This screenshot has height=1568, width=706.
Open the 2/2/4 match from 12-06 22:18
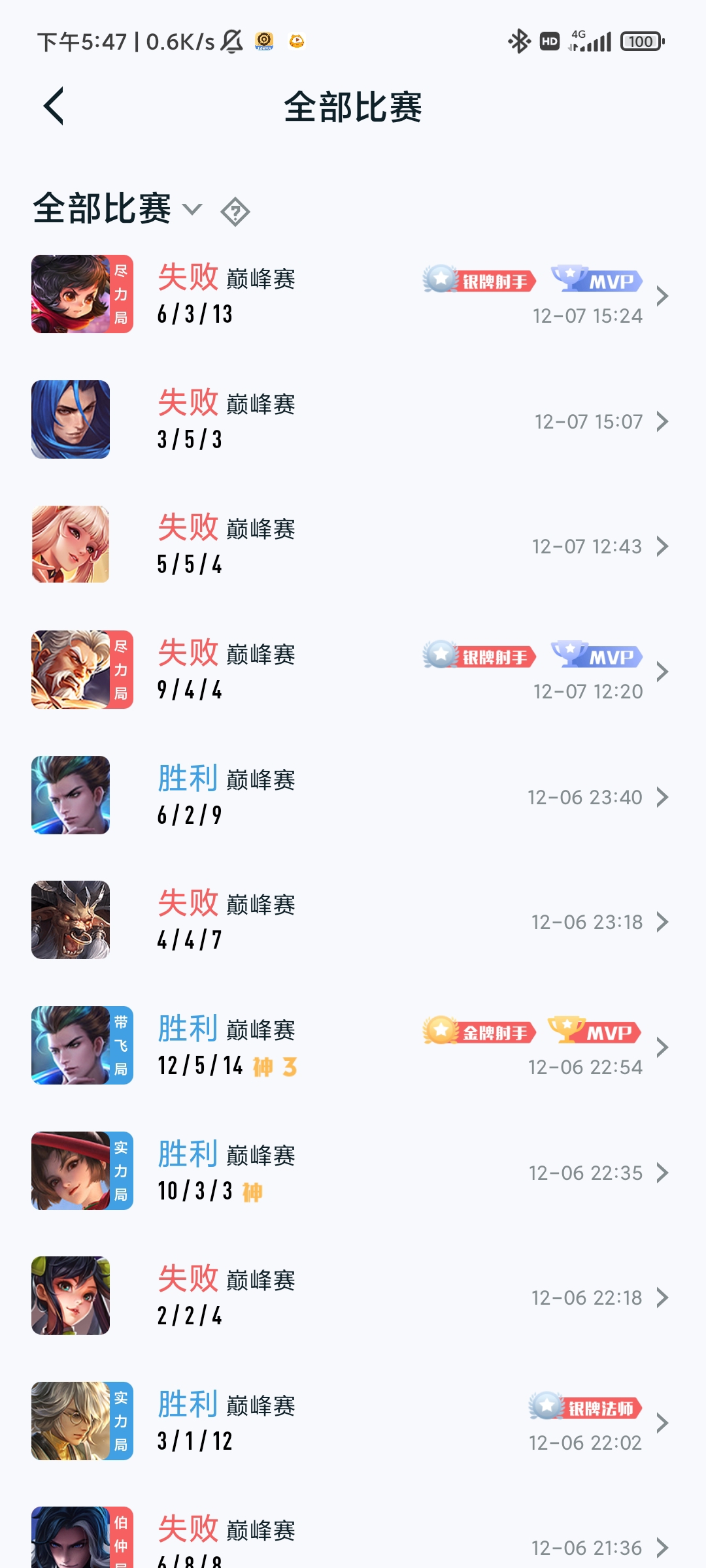(353, 1296)
